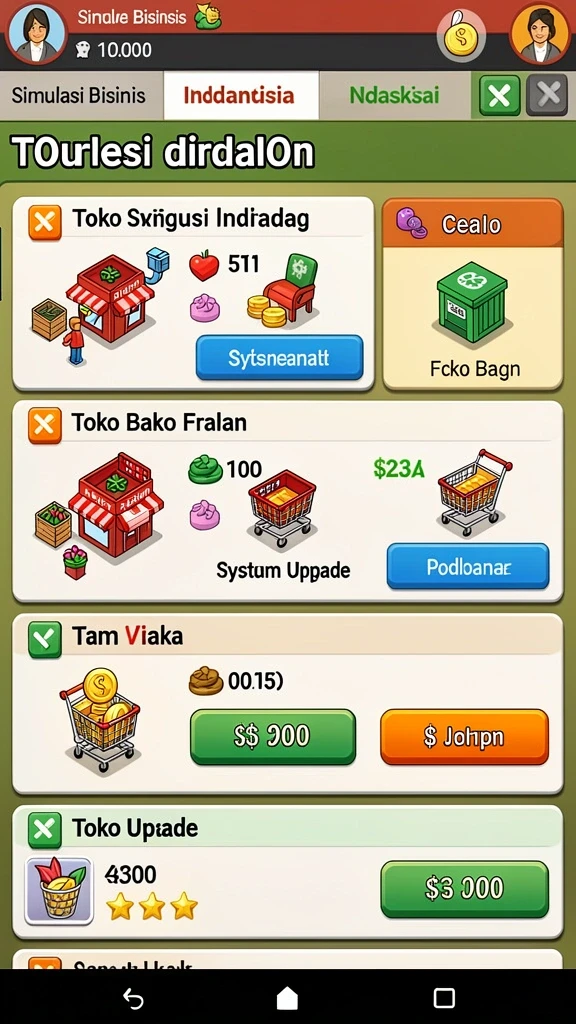Select the Inddantisia tab
Screen dimensions: 576x1024
(x=239, y=95)
